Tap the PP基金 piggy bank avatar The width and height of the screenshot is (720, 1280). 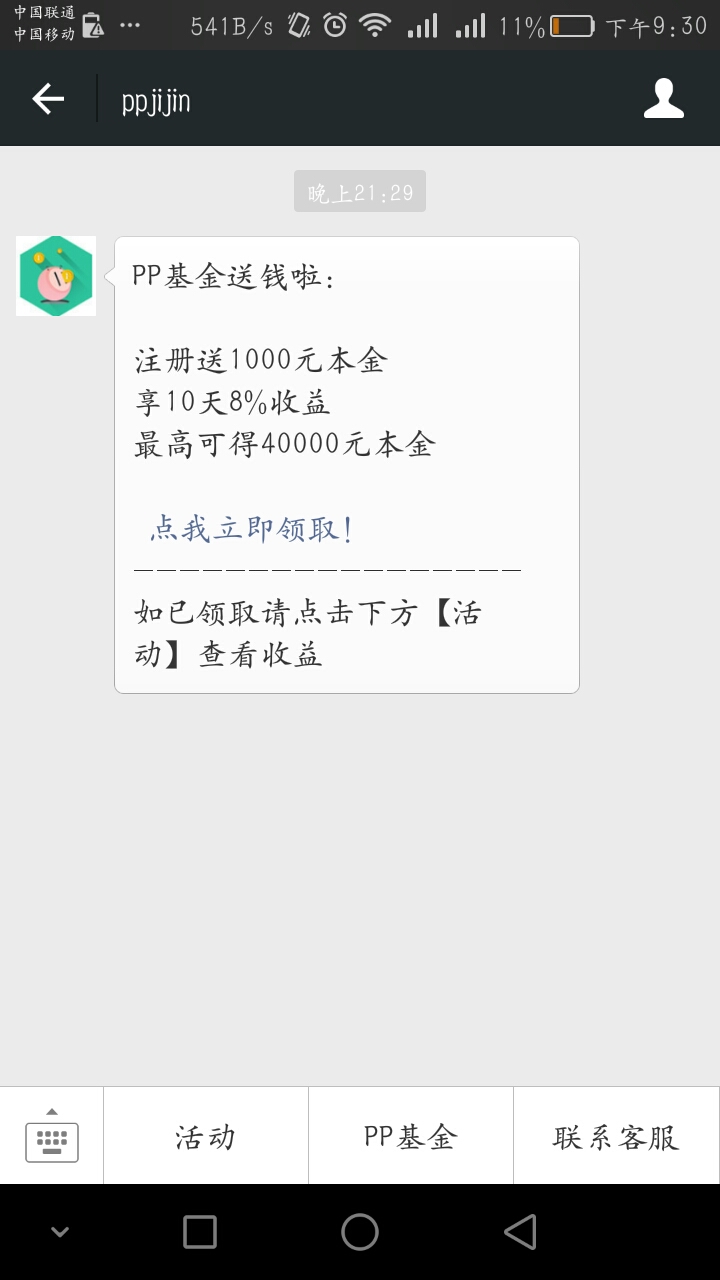tap(55, 276)
